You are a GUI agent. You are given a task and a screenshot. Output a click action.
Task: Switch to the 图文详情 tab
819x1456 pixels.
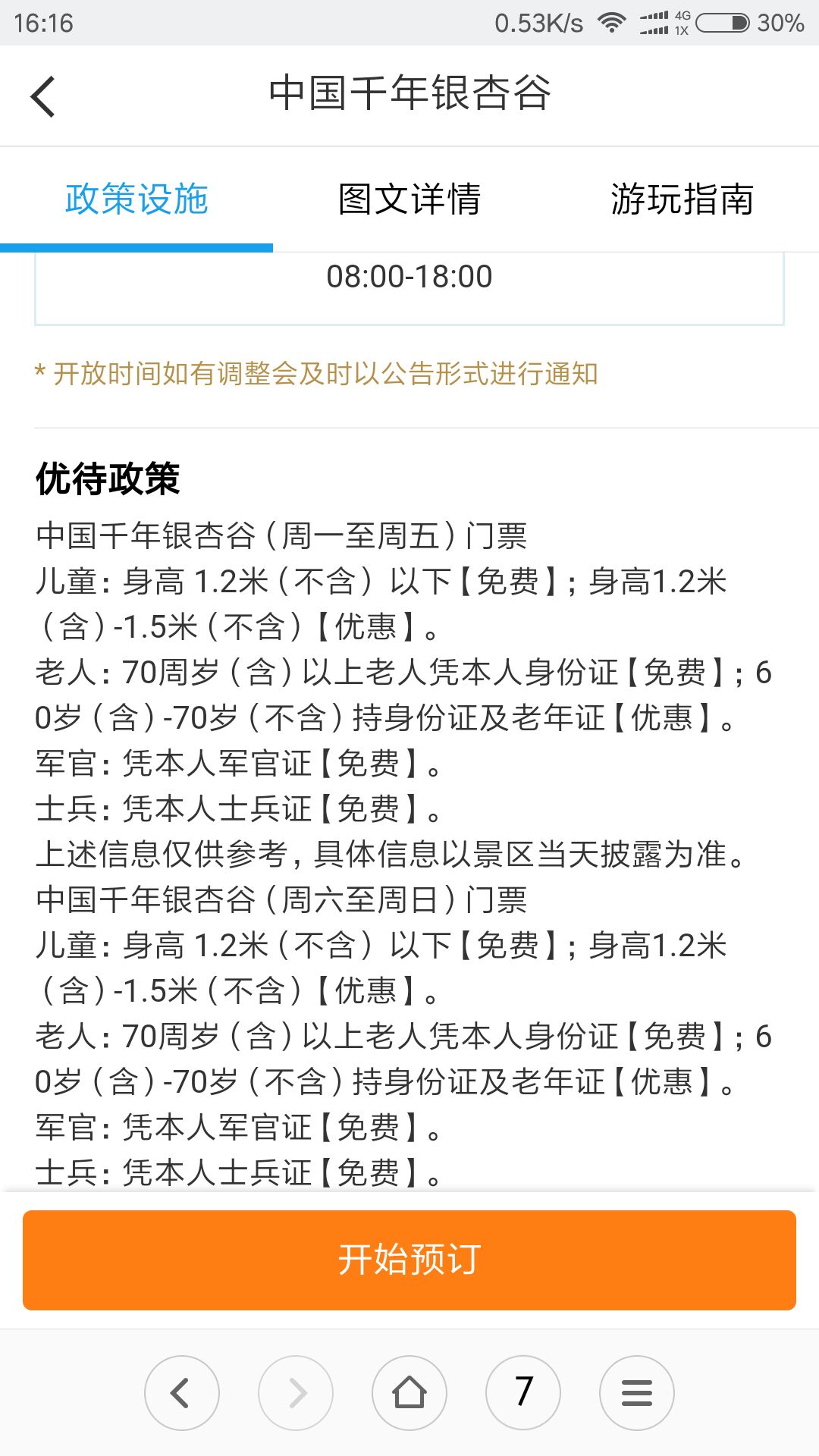pyautogui.click(x=409, y=199)
